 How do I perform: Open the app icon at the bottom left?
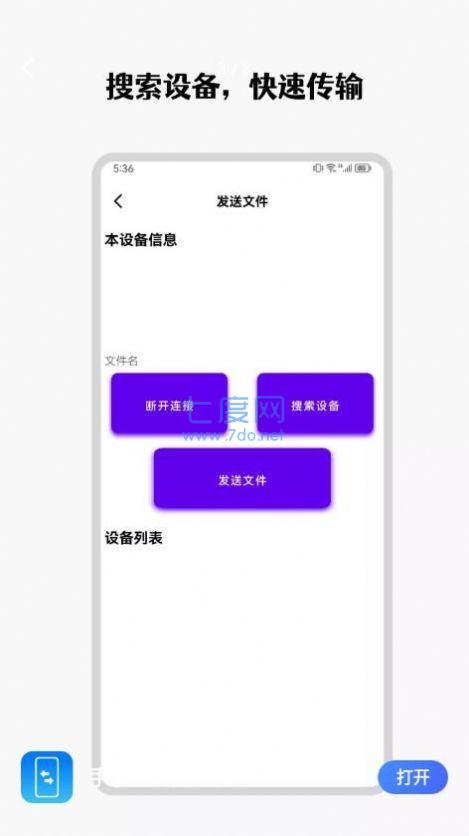(47, 777)
